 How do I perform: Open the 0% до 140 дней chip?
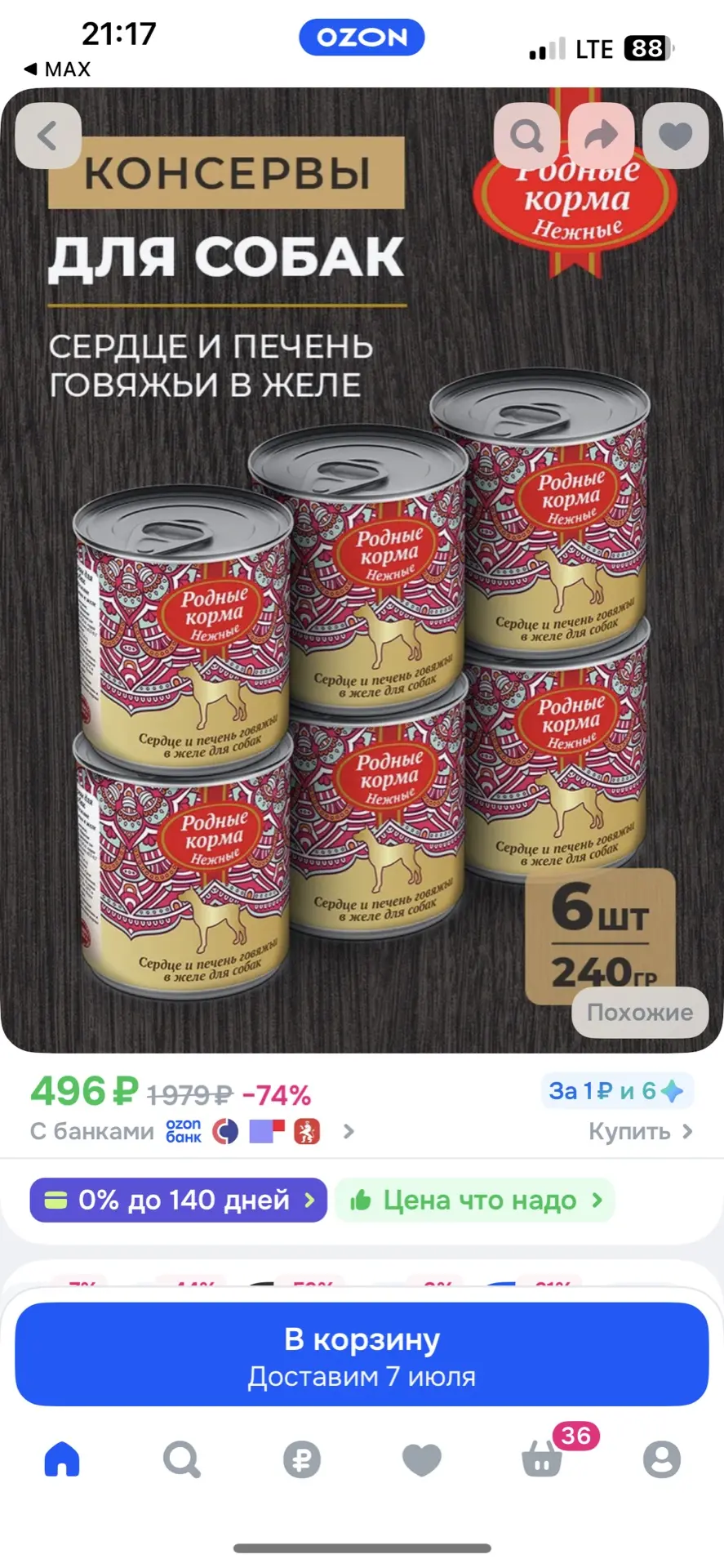[x=178, y=1200]
